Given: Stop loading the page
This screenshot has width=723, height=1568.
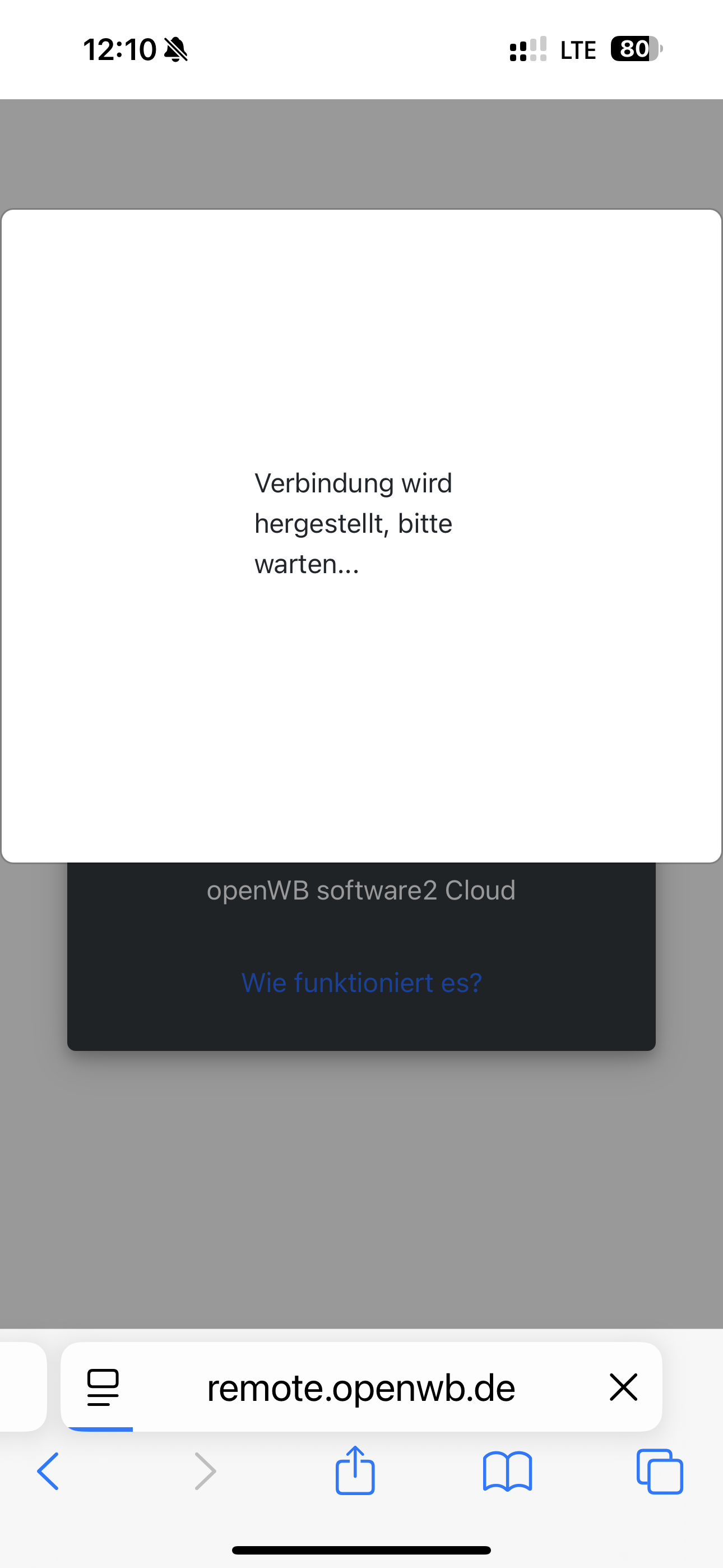Looking at the screenshot, I should [623, 1388].
